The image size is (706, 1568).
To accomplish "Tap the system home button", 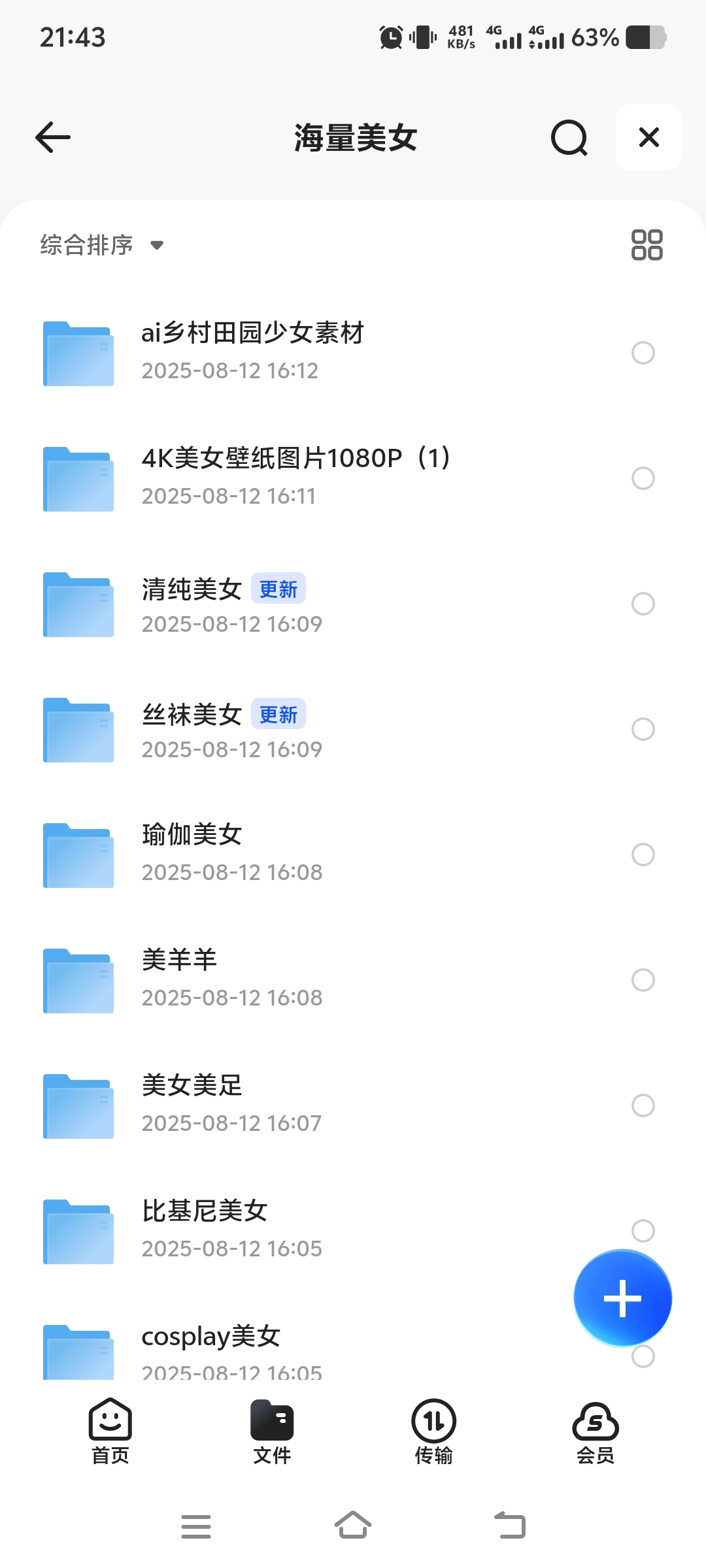I will [353, 1526].
